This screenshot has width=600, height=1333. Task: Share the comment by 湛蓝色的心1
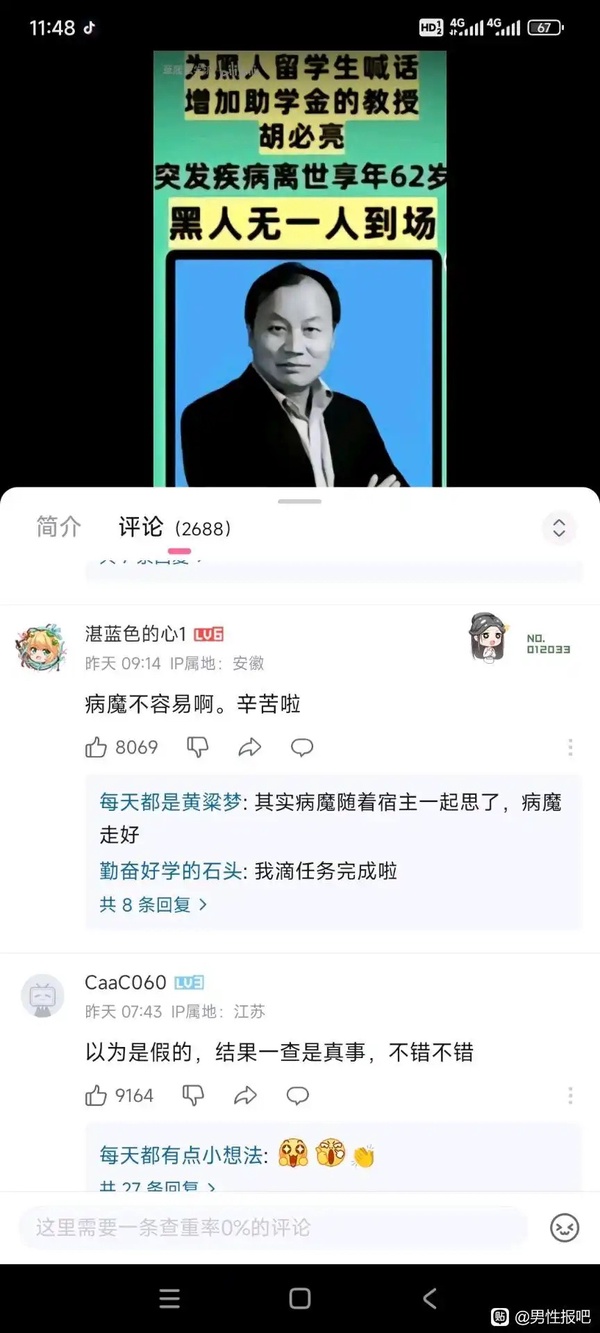(x=250, y=747)
